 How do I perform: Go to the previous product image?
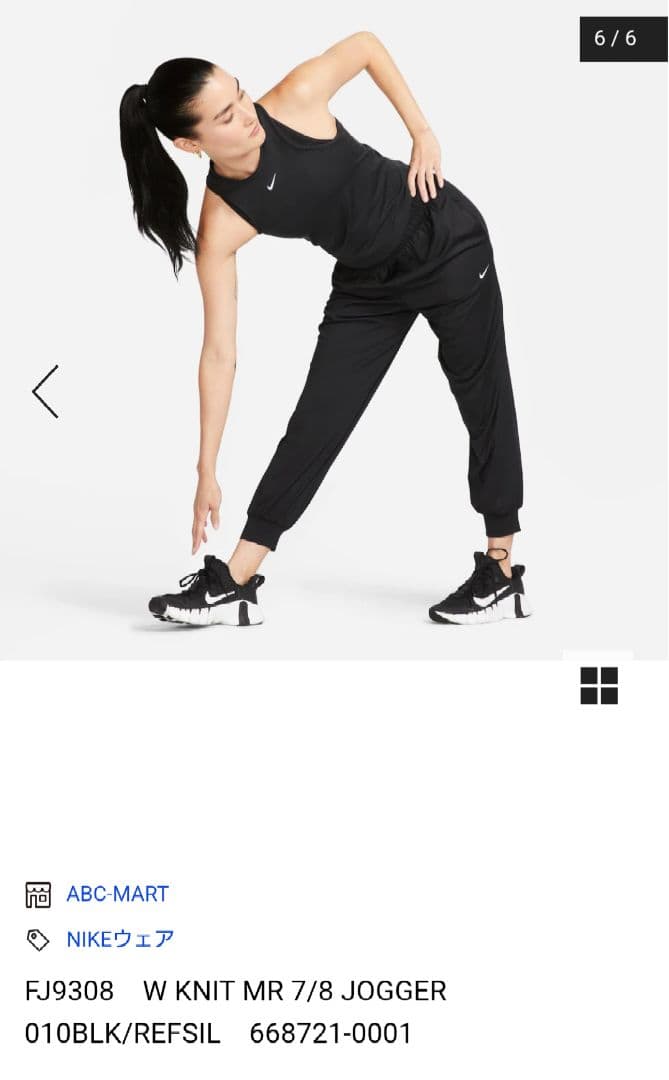point(45,392)
